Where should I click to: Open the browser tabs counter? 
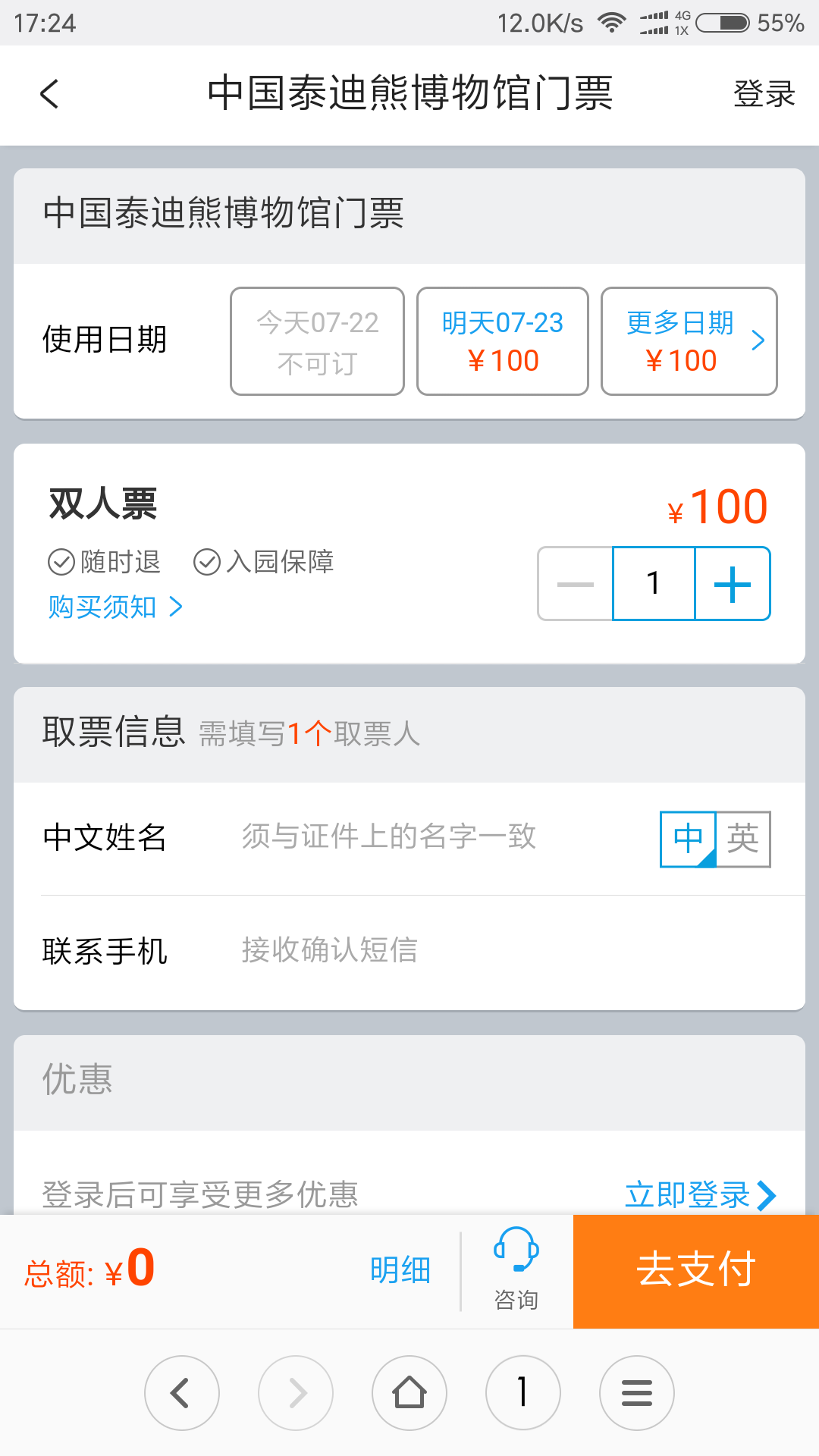[523, 1392]
